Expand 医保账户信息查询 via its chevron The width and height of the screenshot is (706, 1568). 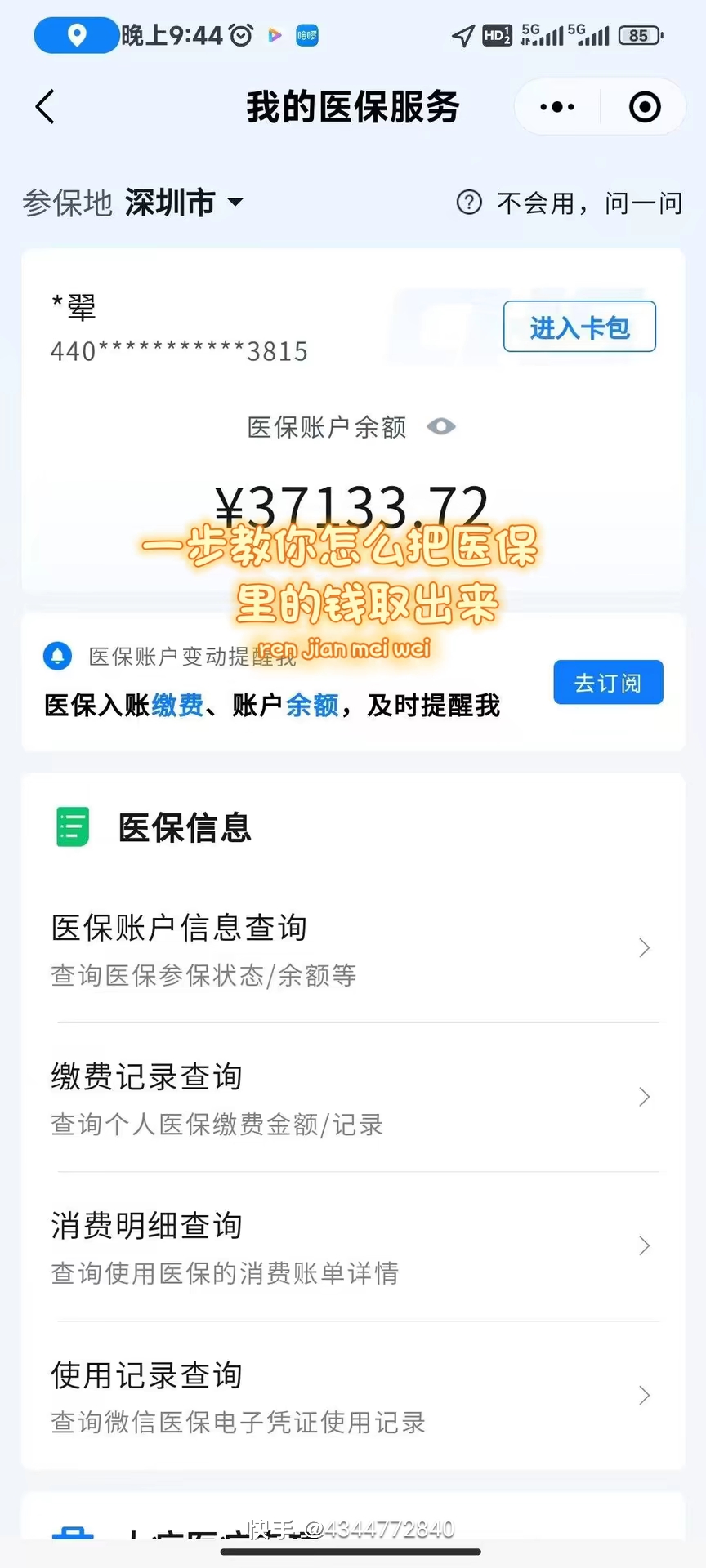pos(643,948)
